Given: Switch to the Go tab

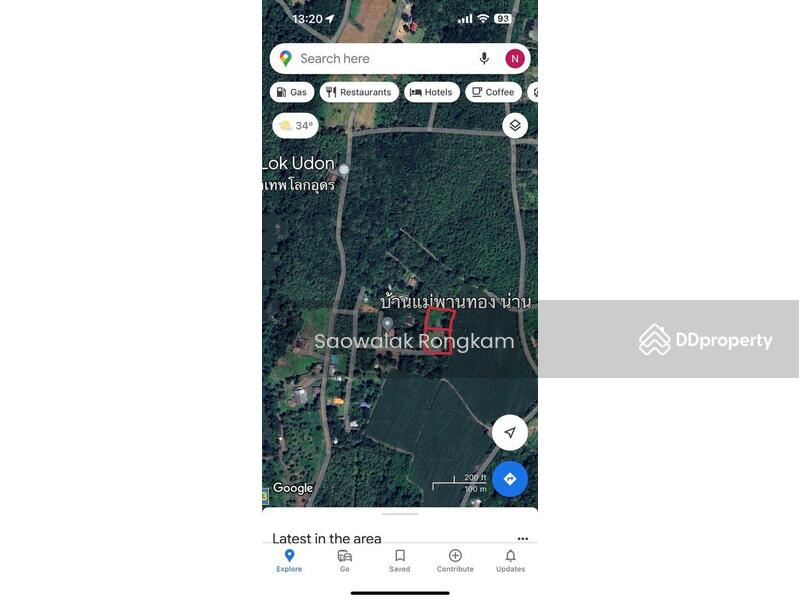Looking at the screenshot, I should (345, 561).
